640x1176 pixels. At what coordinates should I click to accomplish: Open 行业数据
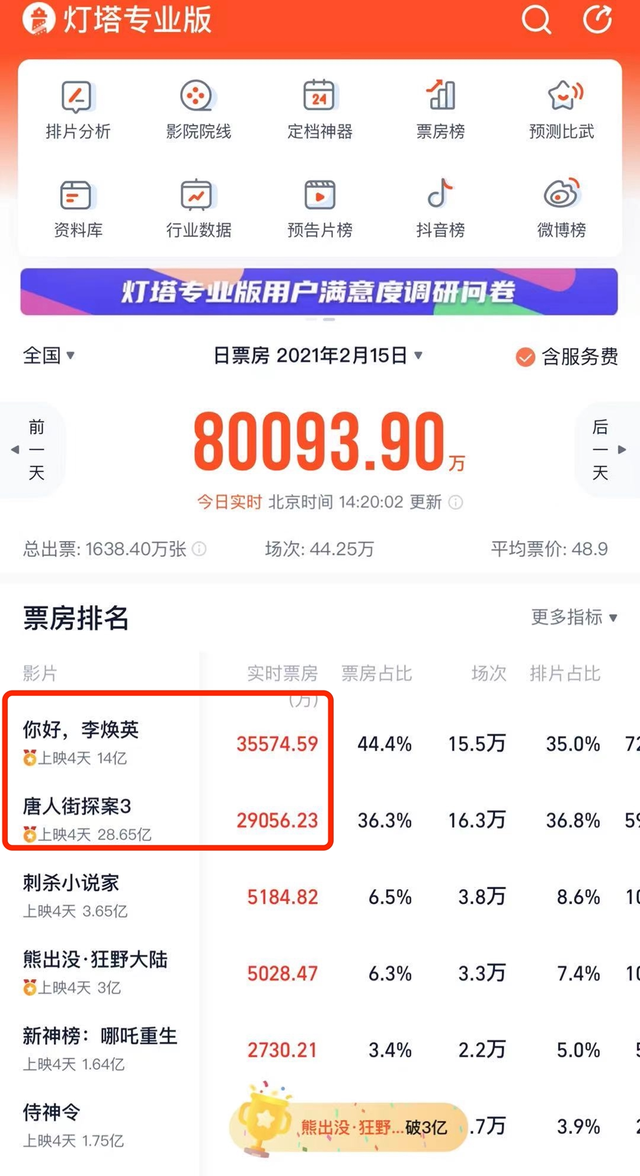click(198, 209)
